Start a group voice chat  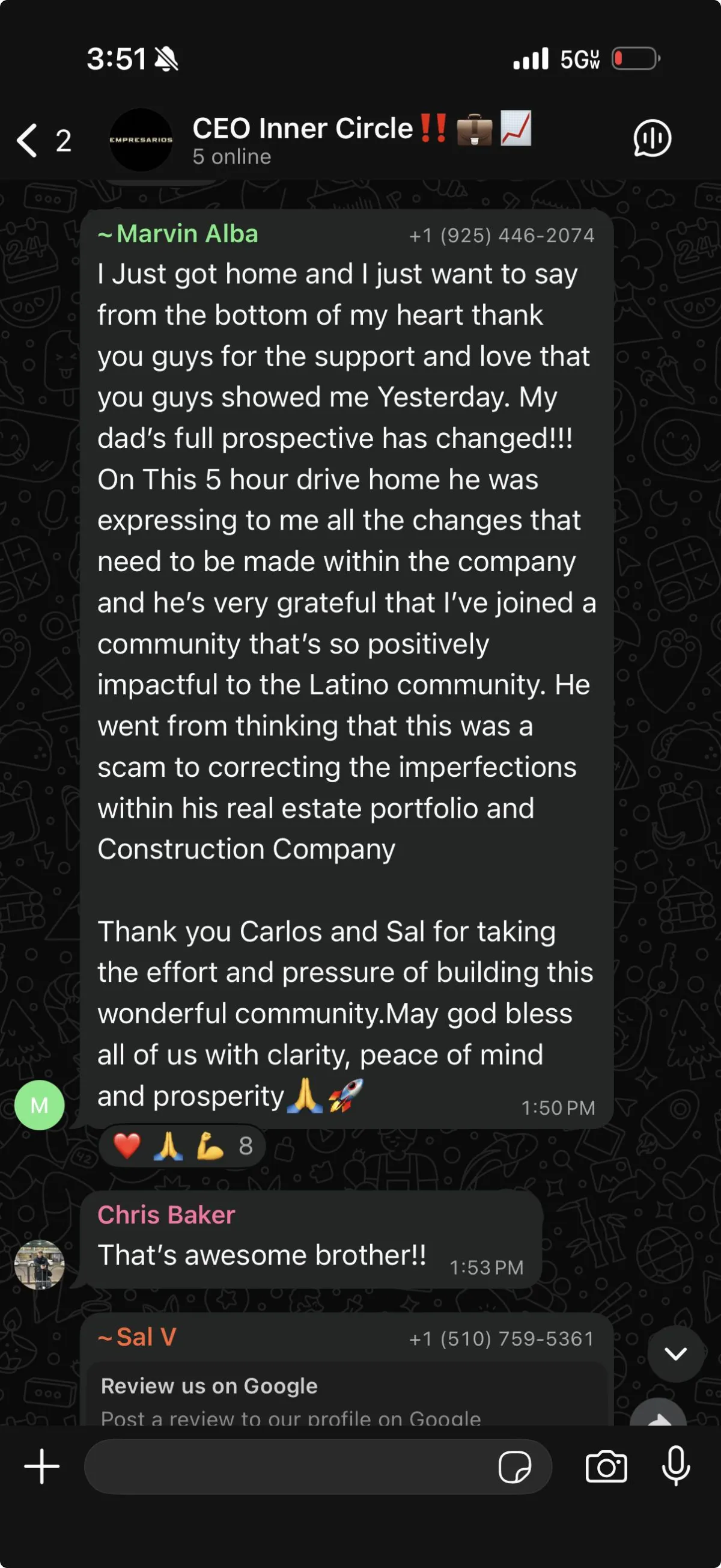point(653,139)
